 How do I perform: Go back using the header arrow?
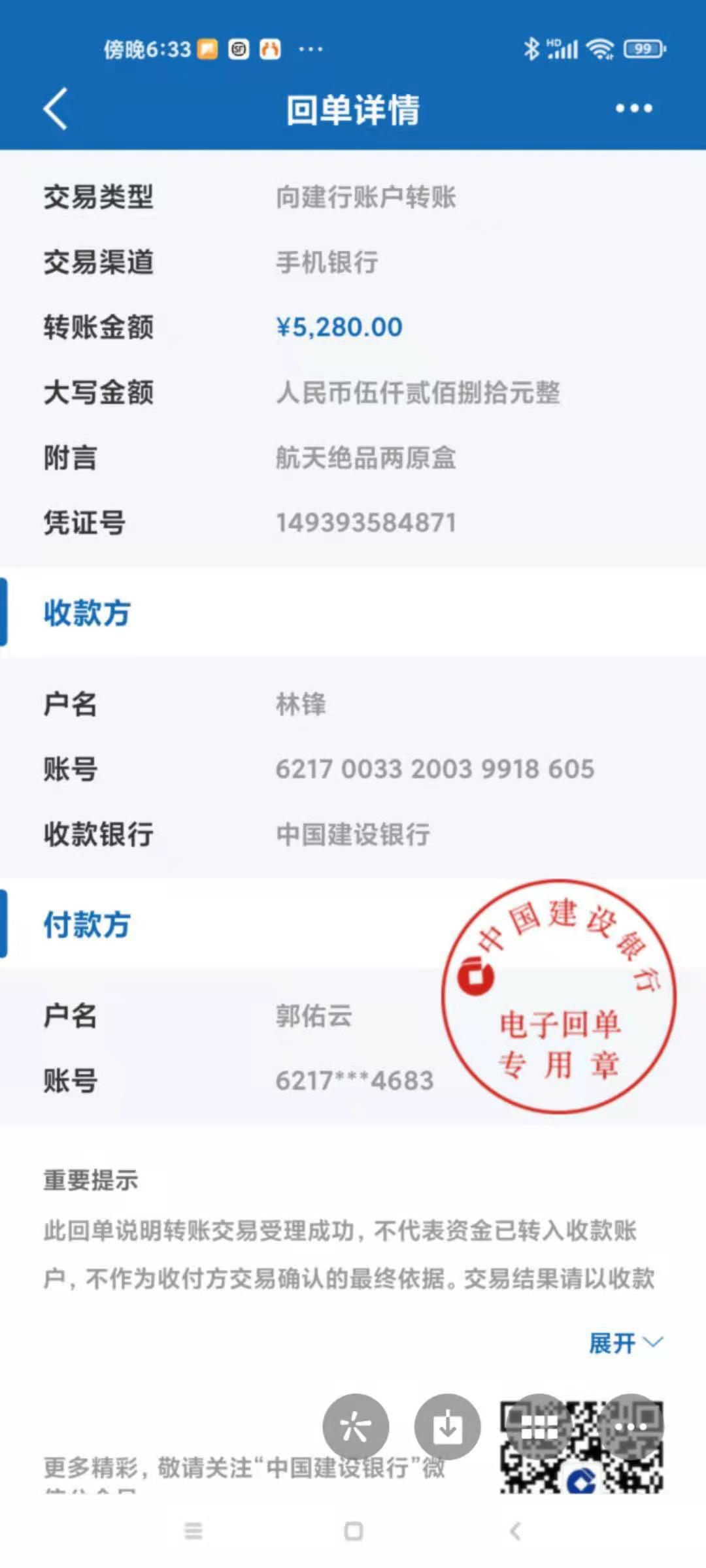(56, 109)
